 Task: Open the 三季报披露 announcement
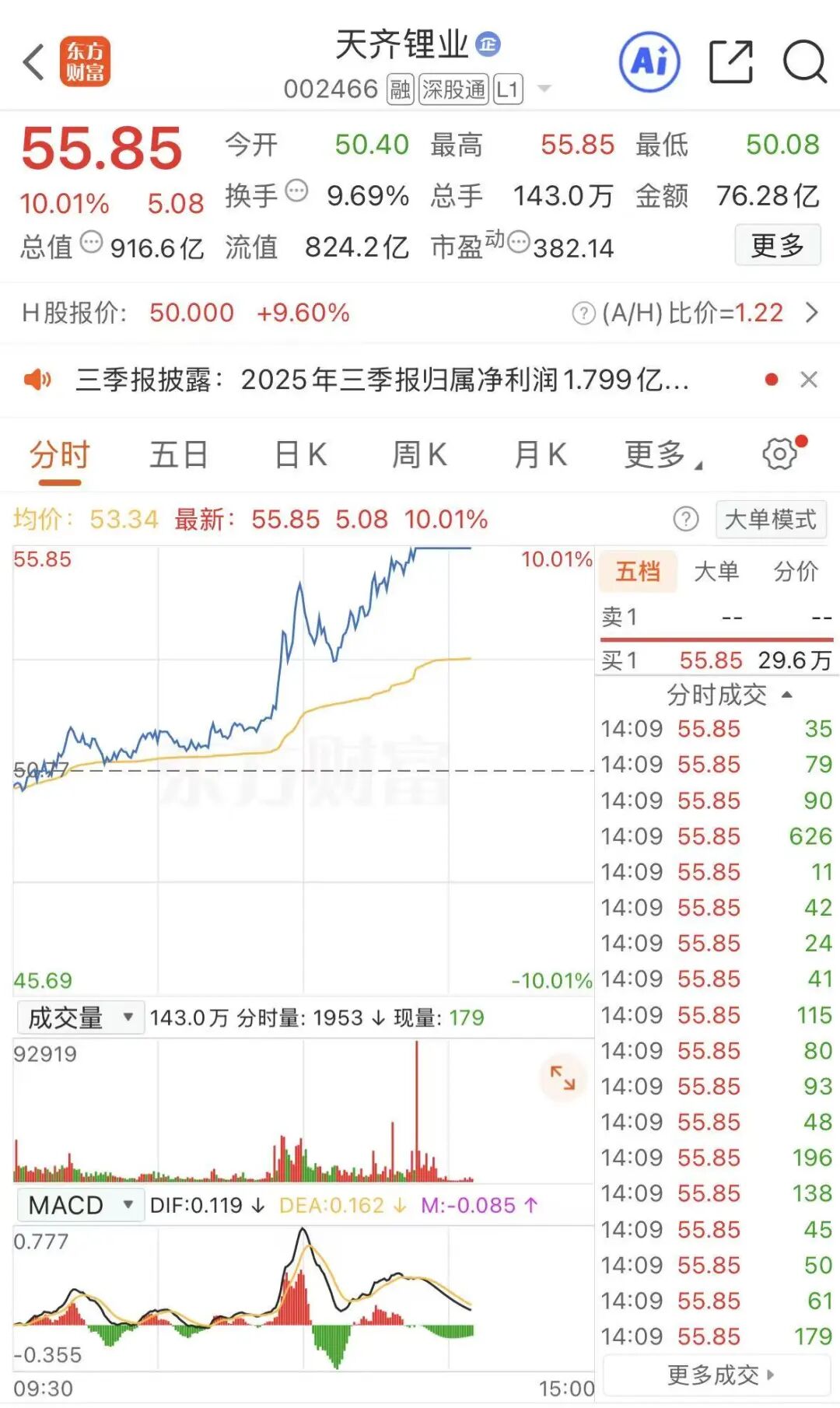coord(382,380)
